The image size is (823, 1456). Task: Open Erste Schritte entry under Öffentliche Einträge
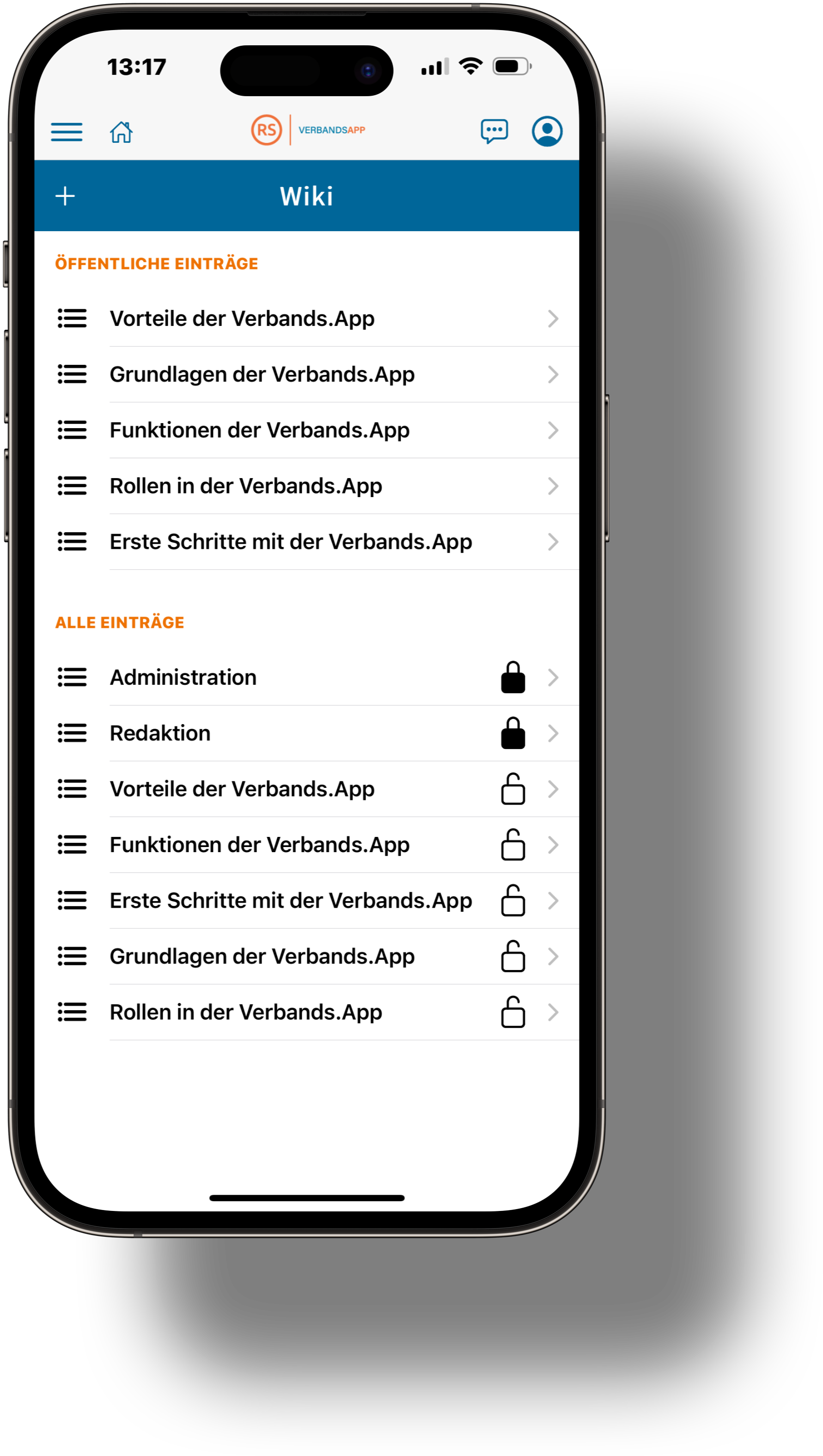tap(305, 542)
